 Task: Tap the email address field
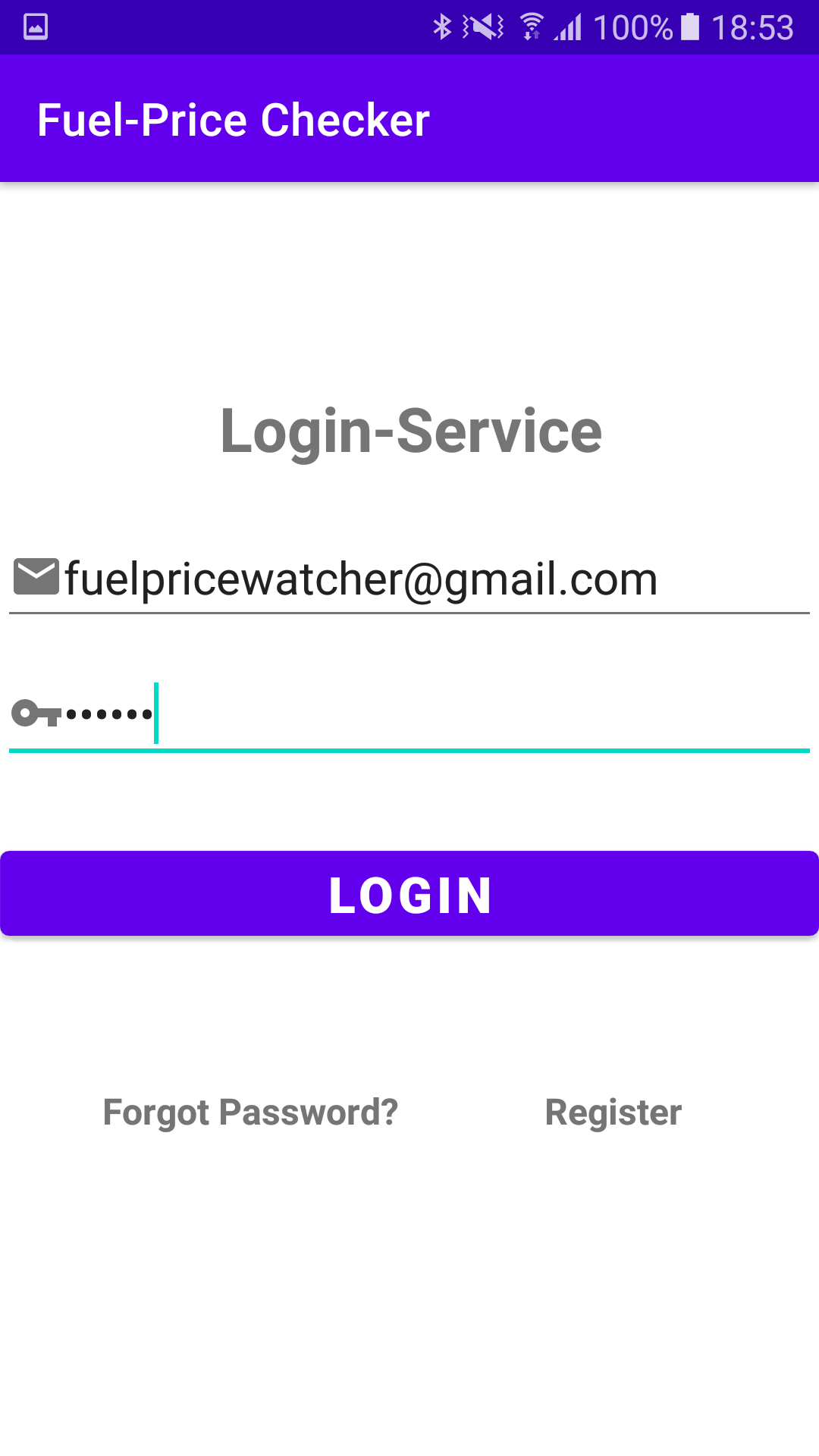pos(409,579)
